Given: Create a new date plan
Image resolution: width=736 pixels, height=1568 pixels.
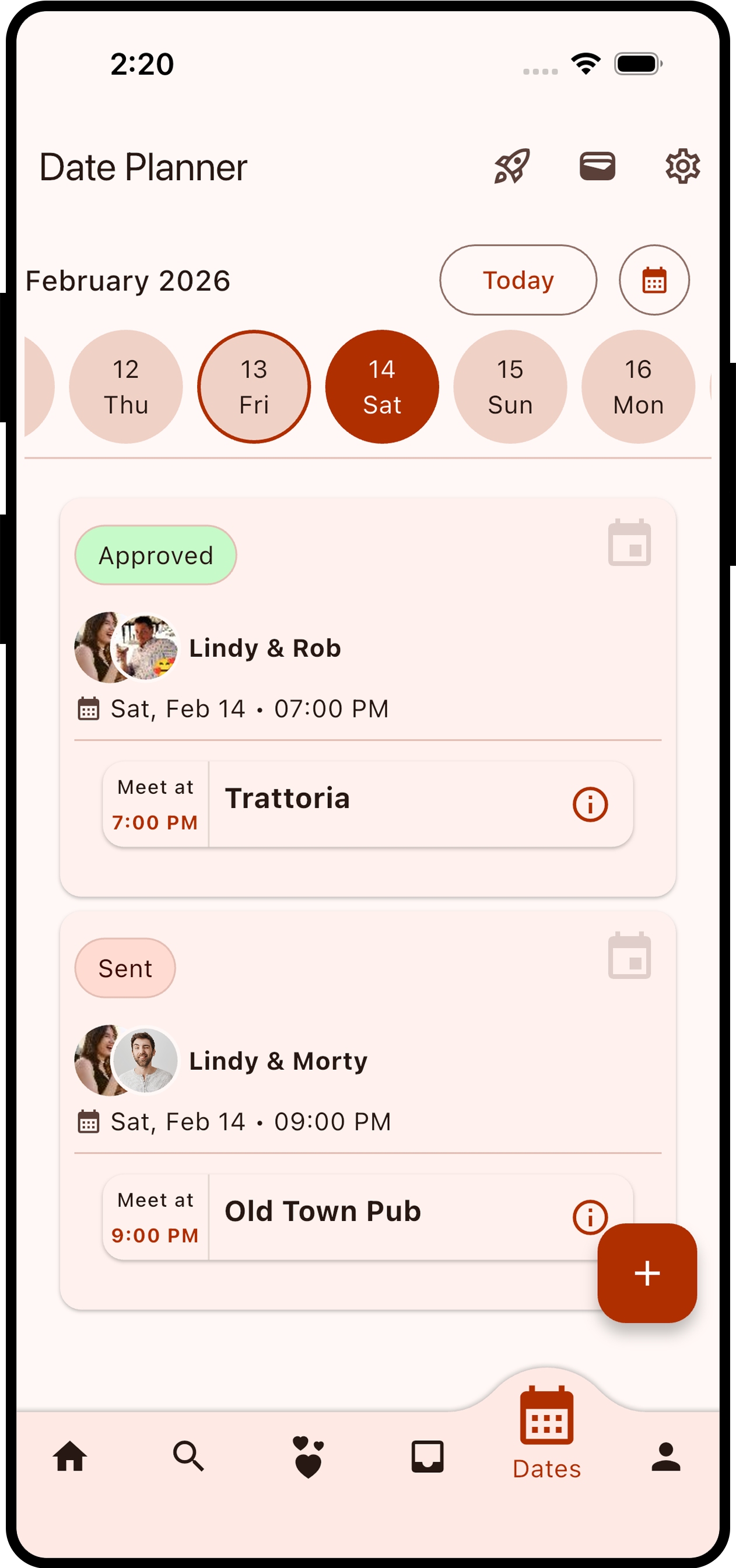Looking at the screenshot, I should (x=647, y=1273).
